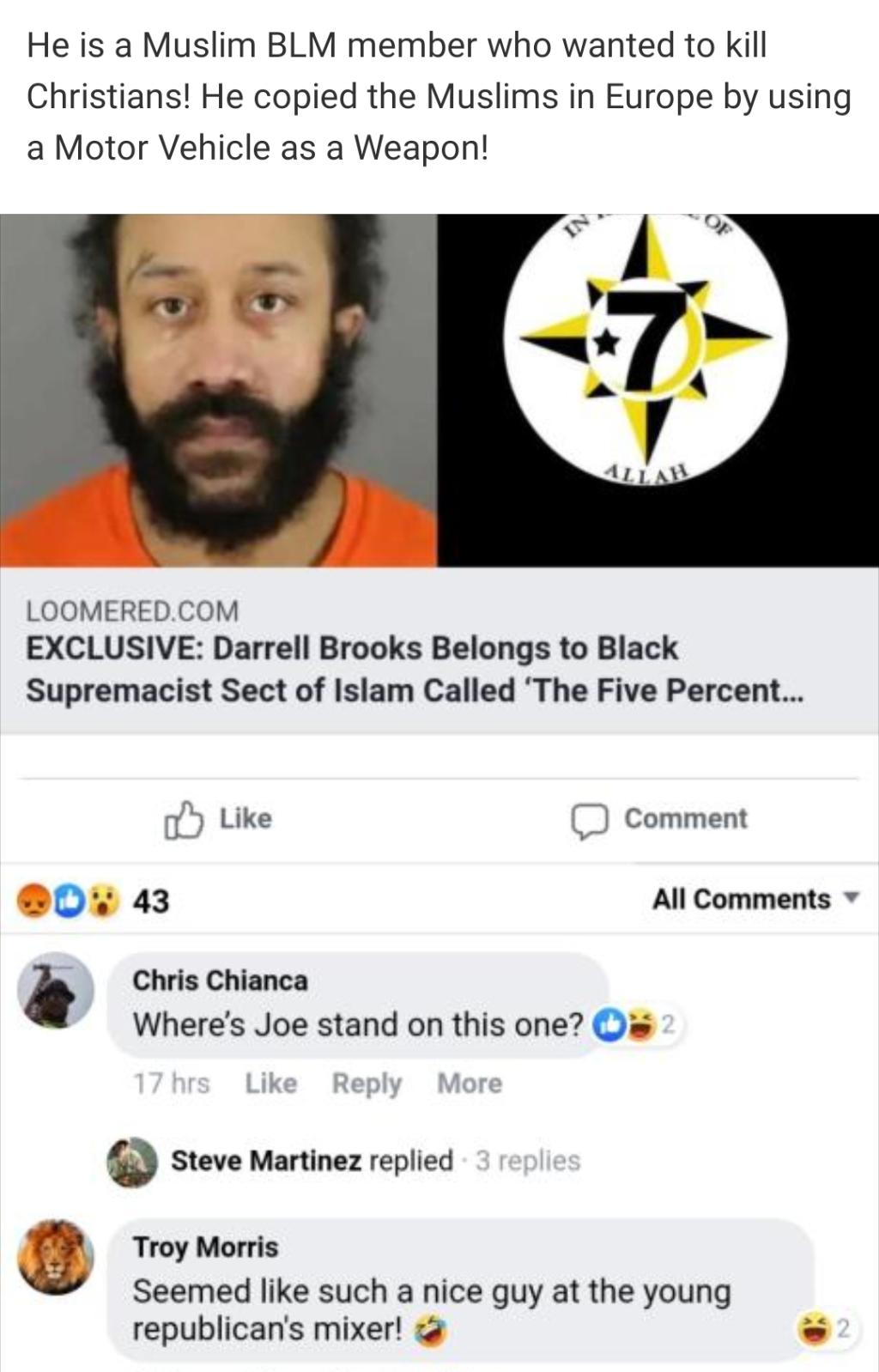Open More options on Chris Chianca's comment
Image resolution: width=879 pixels, height=1372 pixels.
click(469, 1084)
